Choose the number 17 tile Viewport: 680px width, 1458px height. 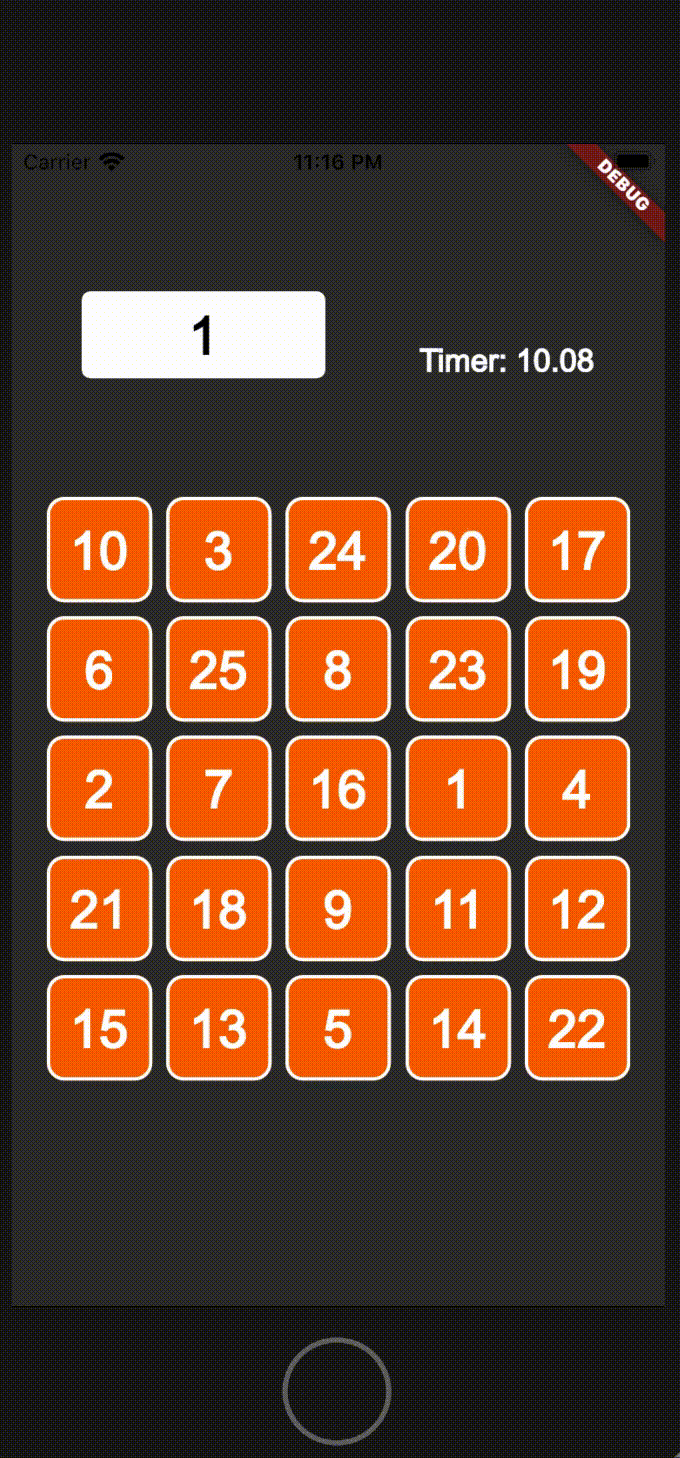(x=577, y=550)
